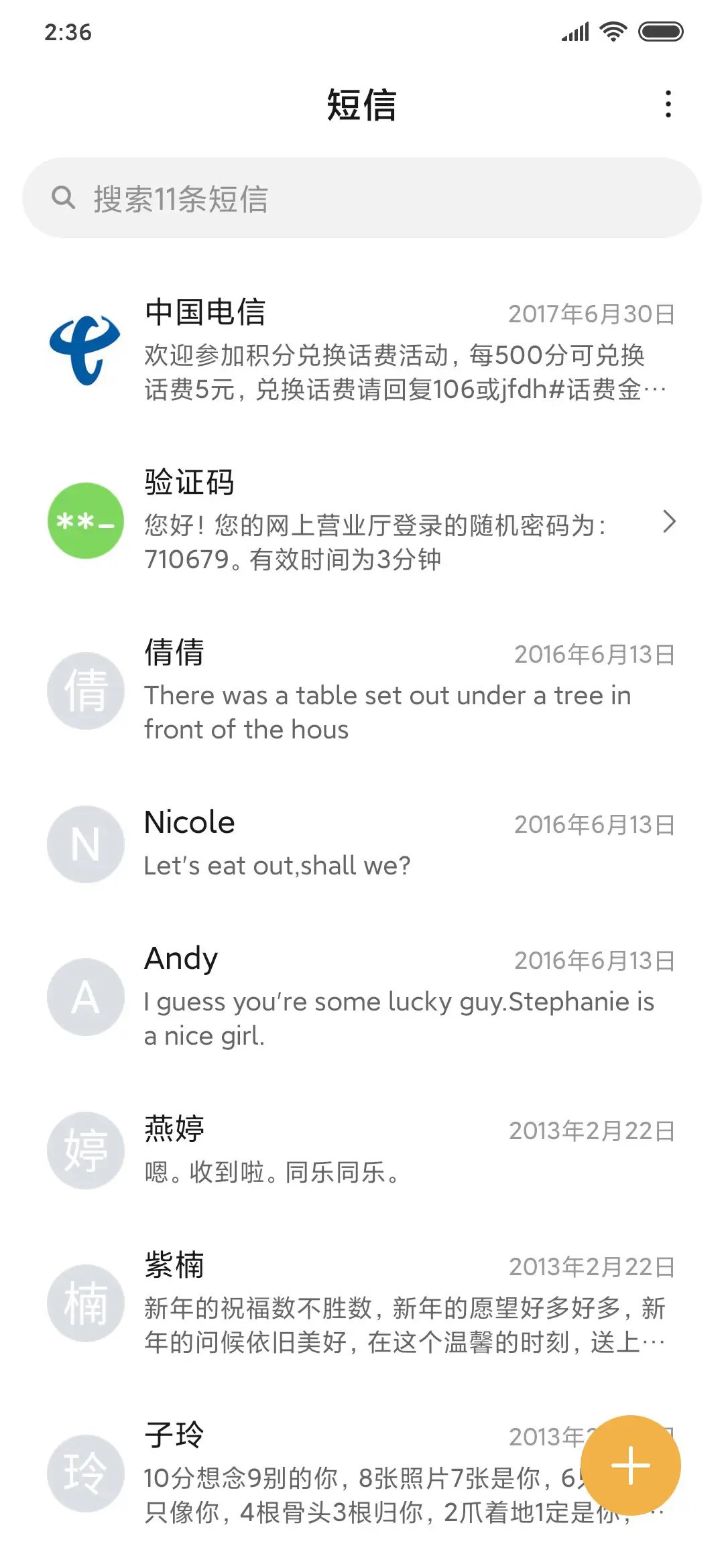The width and height of the screenshot is (724, 1568).
Task: Tap the new message plus button
Action: pos(631,1465)
